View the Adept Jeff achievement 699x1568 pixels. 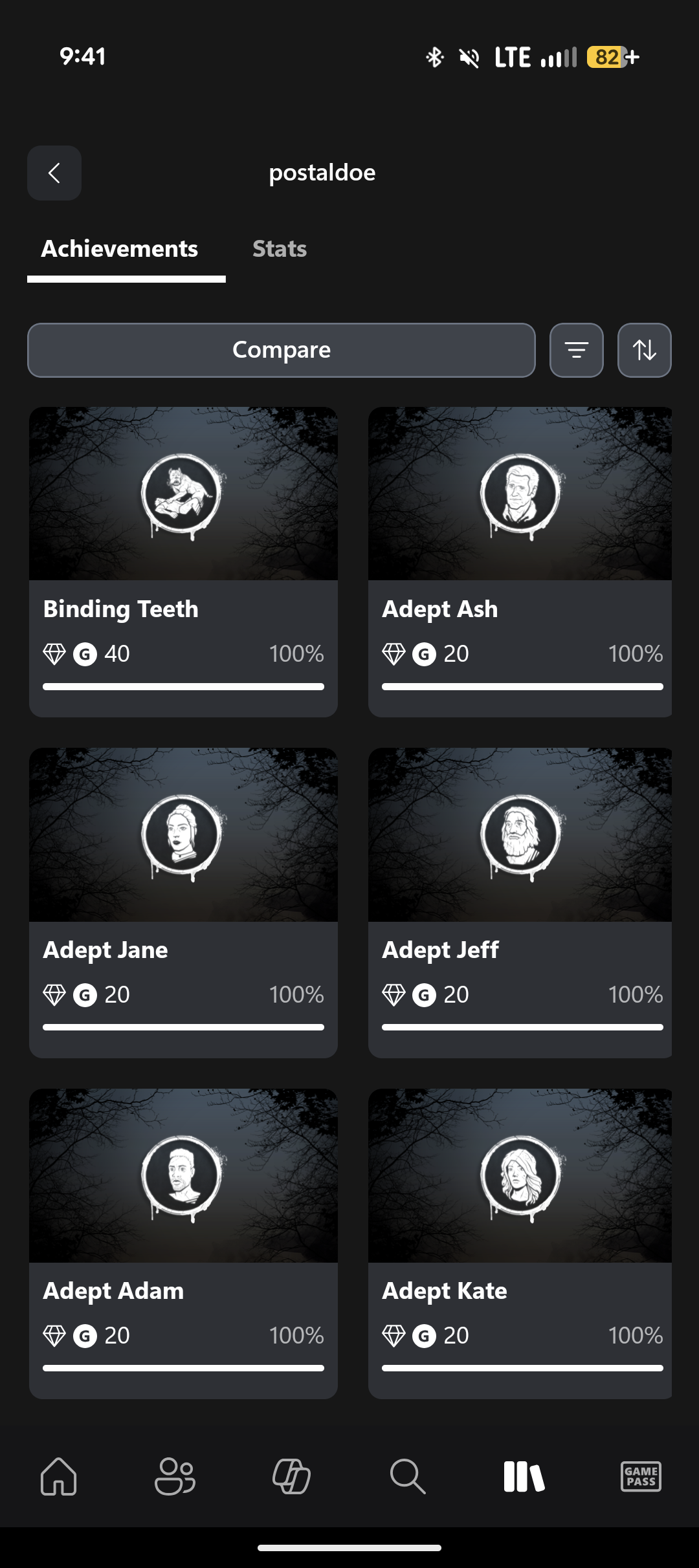520,902
